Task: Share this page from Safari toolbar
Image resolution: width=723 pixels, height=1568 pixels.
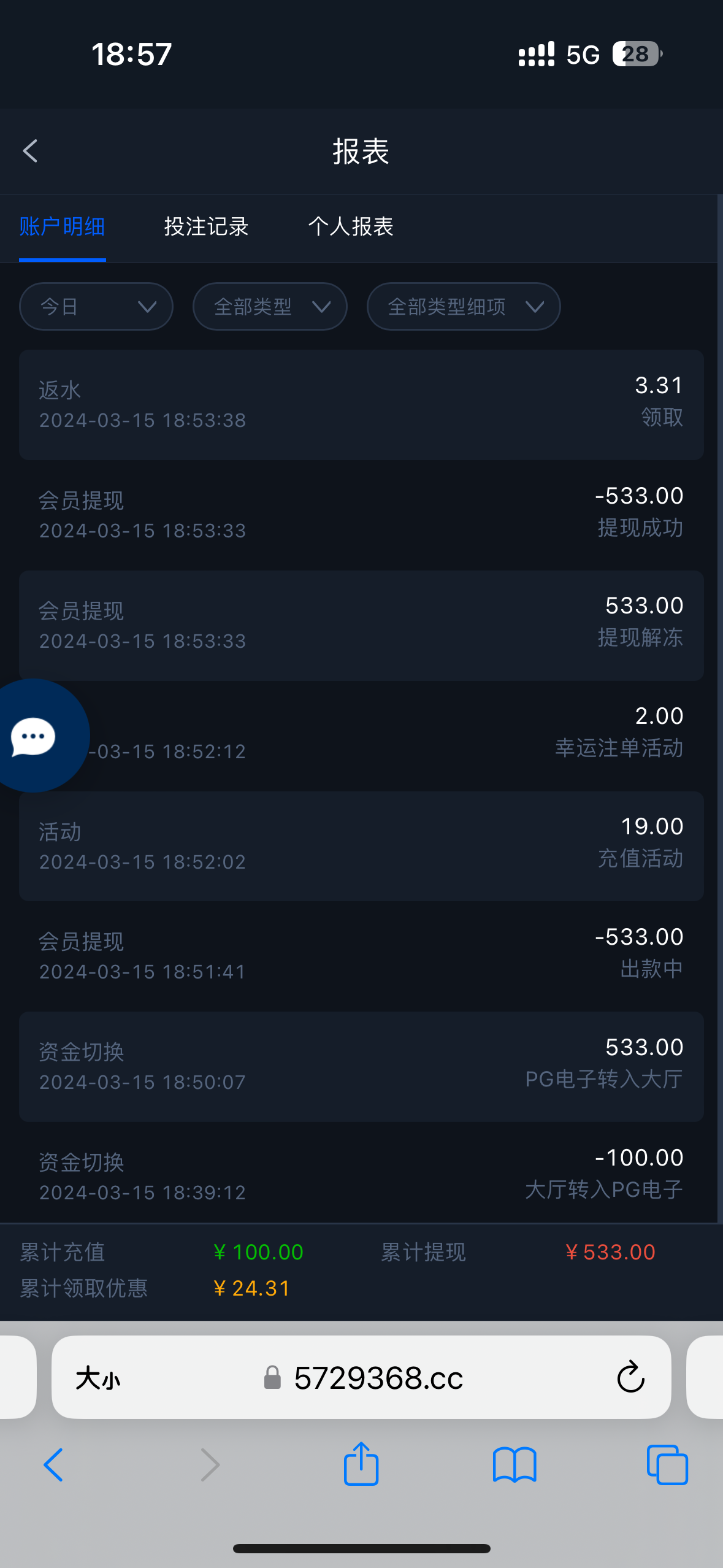Action: pos(361,1464)
